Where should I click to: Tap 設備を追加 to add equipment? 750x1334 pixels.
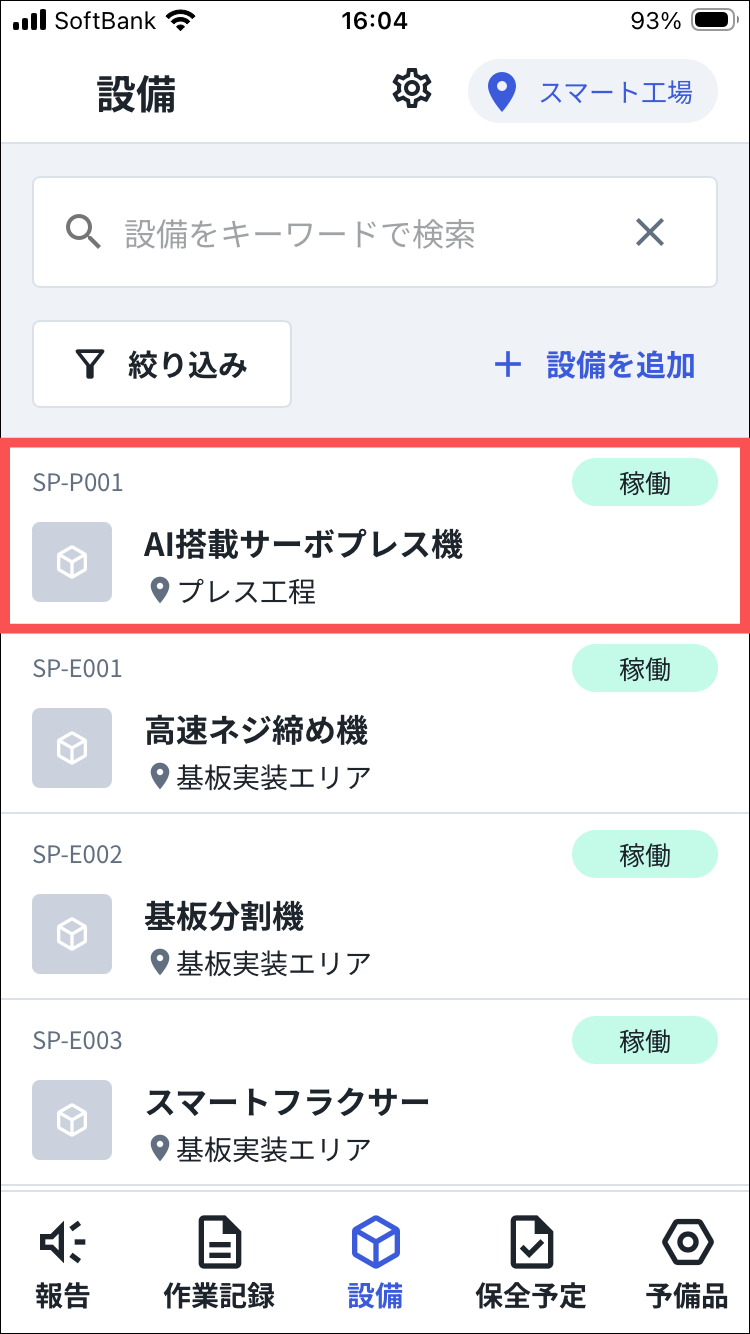pyautogui.click(x=596, y=365)
